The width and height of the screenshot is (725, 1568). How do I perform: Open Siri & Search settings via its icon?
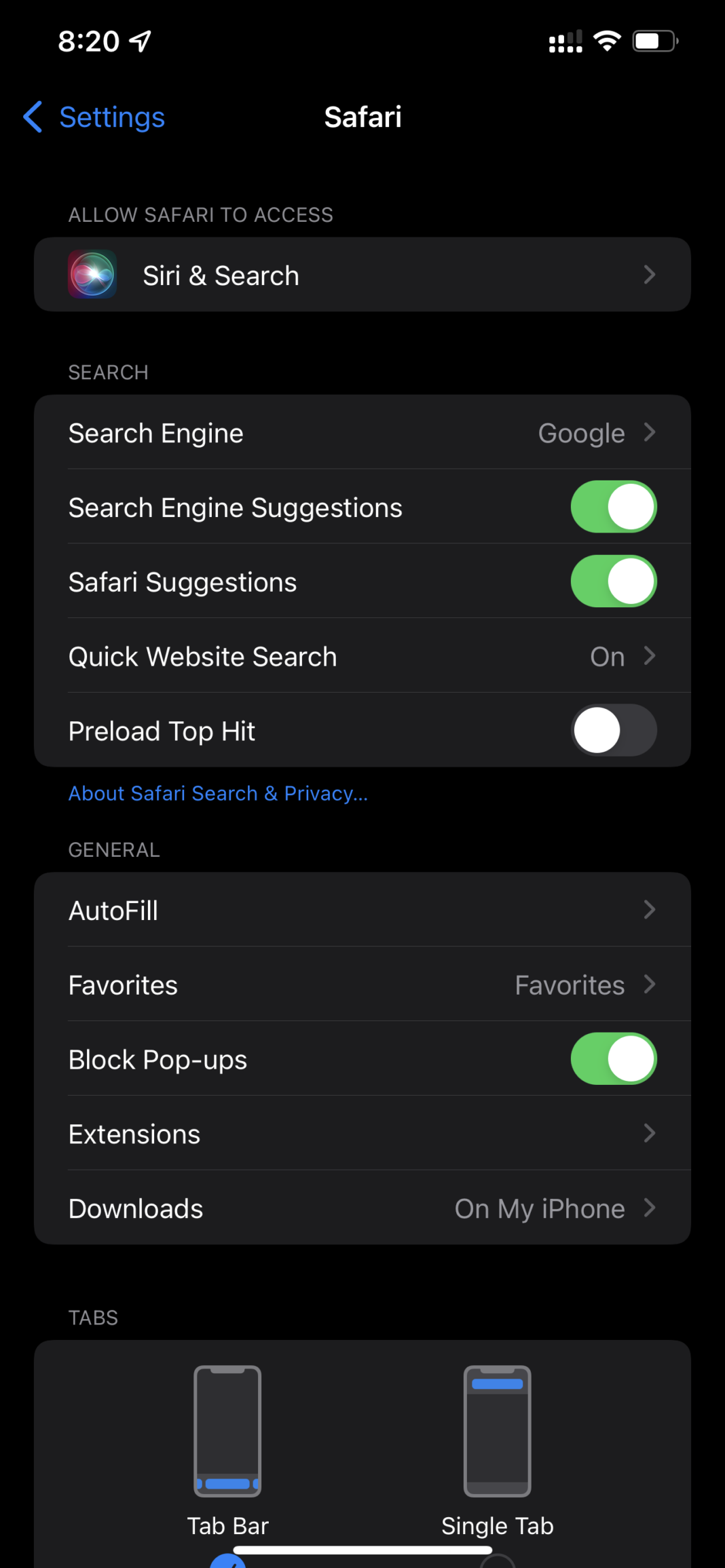point(92,275)
